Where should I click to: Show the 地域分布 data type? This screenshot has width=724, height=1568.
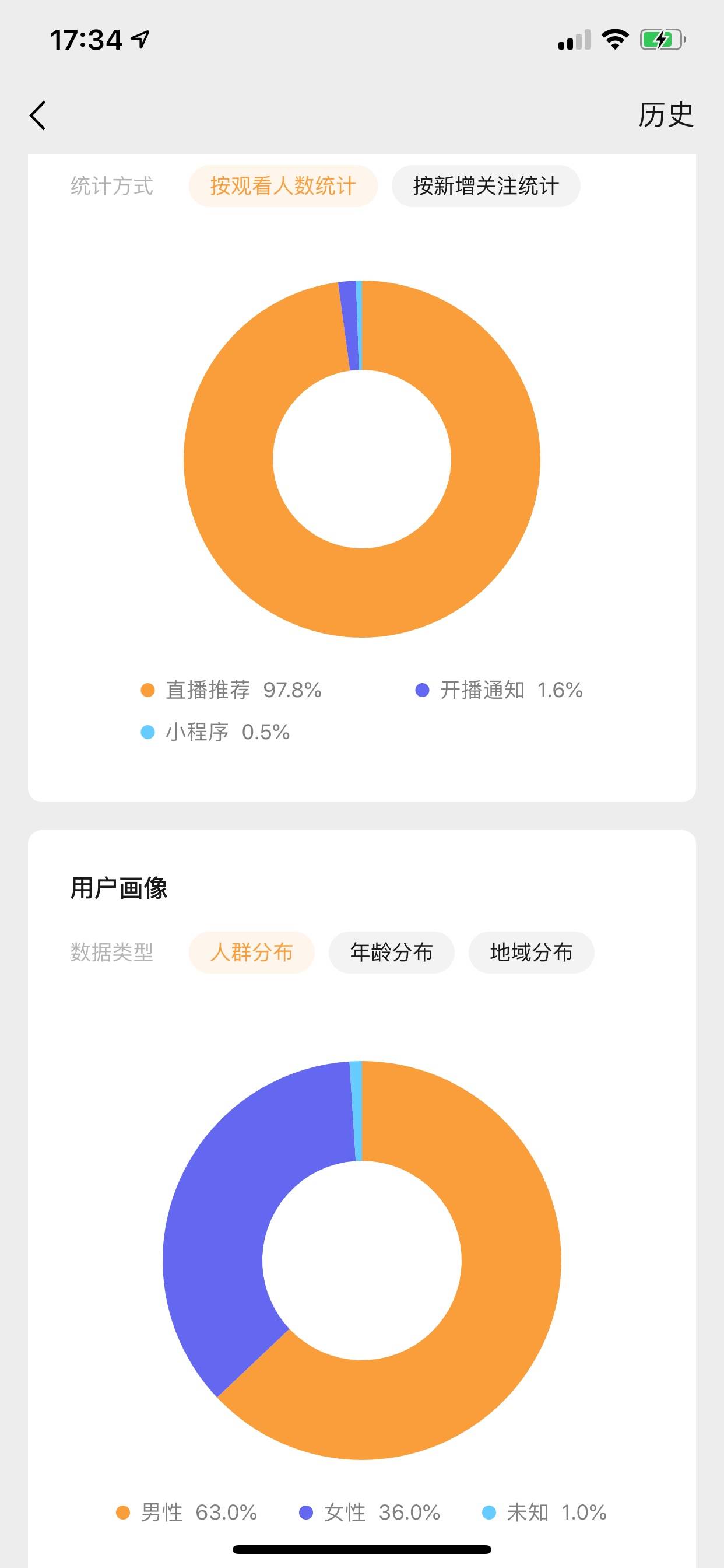click(531, 952)
